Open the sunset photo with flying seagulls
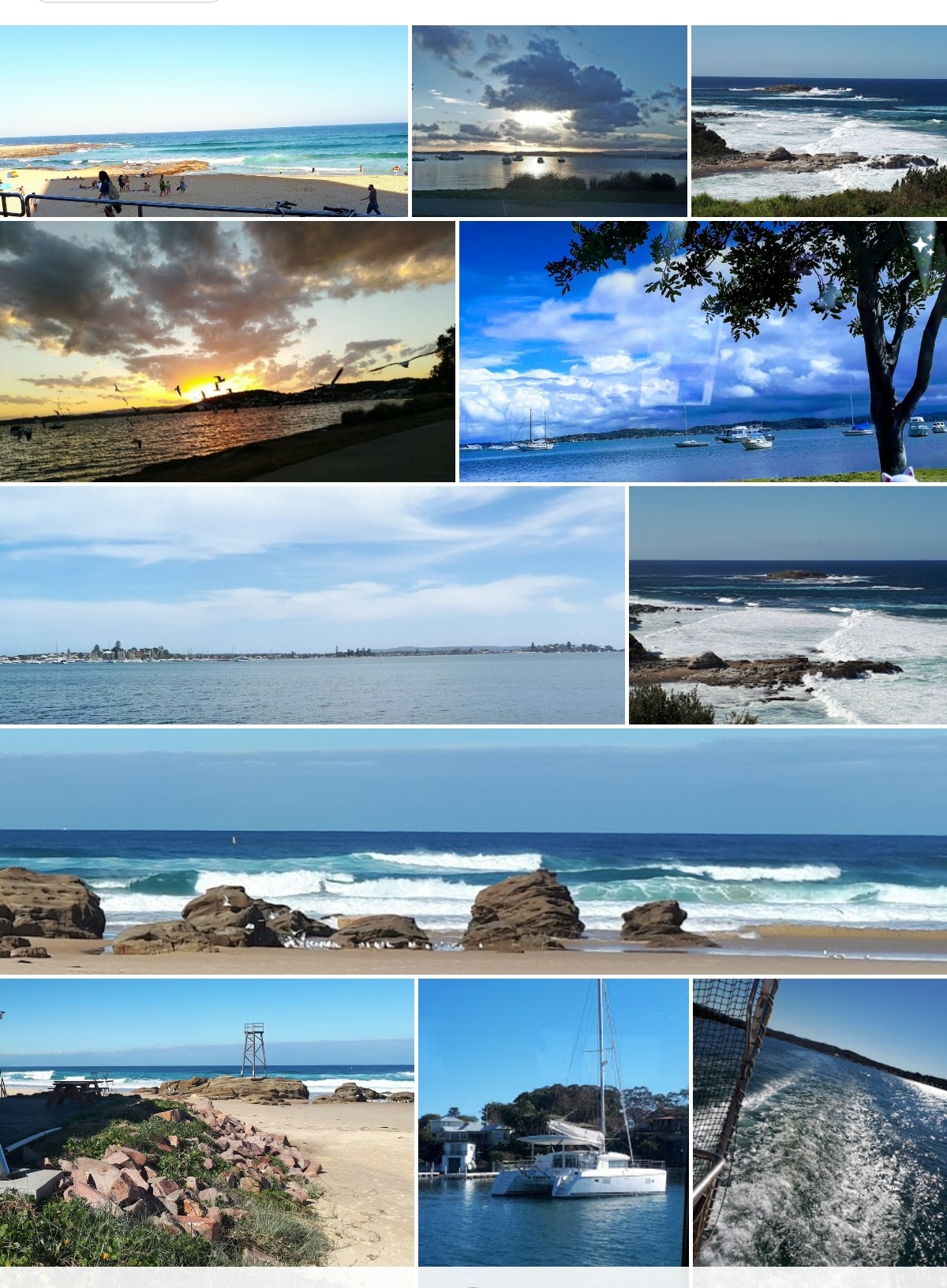 [x=227, y=351]
